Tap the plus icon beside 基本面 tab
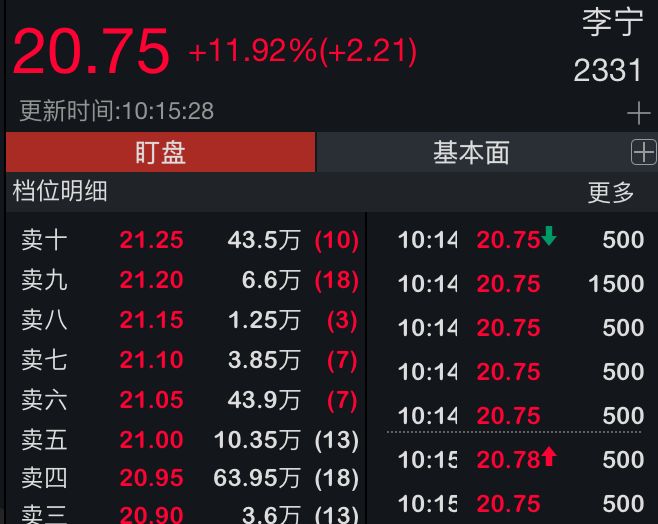Screen dimensions: 658x524 pyautogui.click(x=643, y=152)
